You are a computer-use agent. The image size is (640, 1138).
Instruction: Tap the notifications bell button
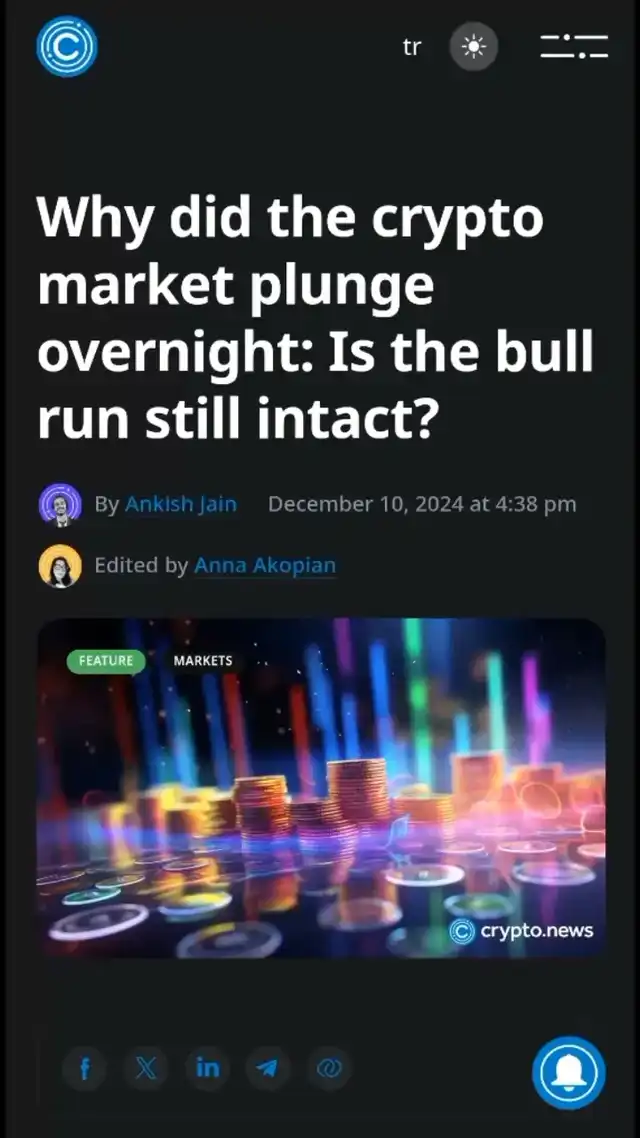[568, 1073]
